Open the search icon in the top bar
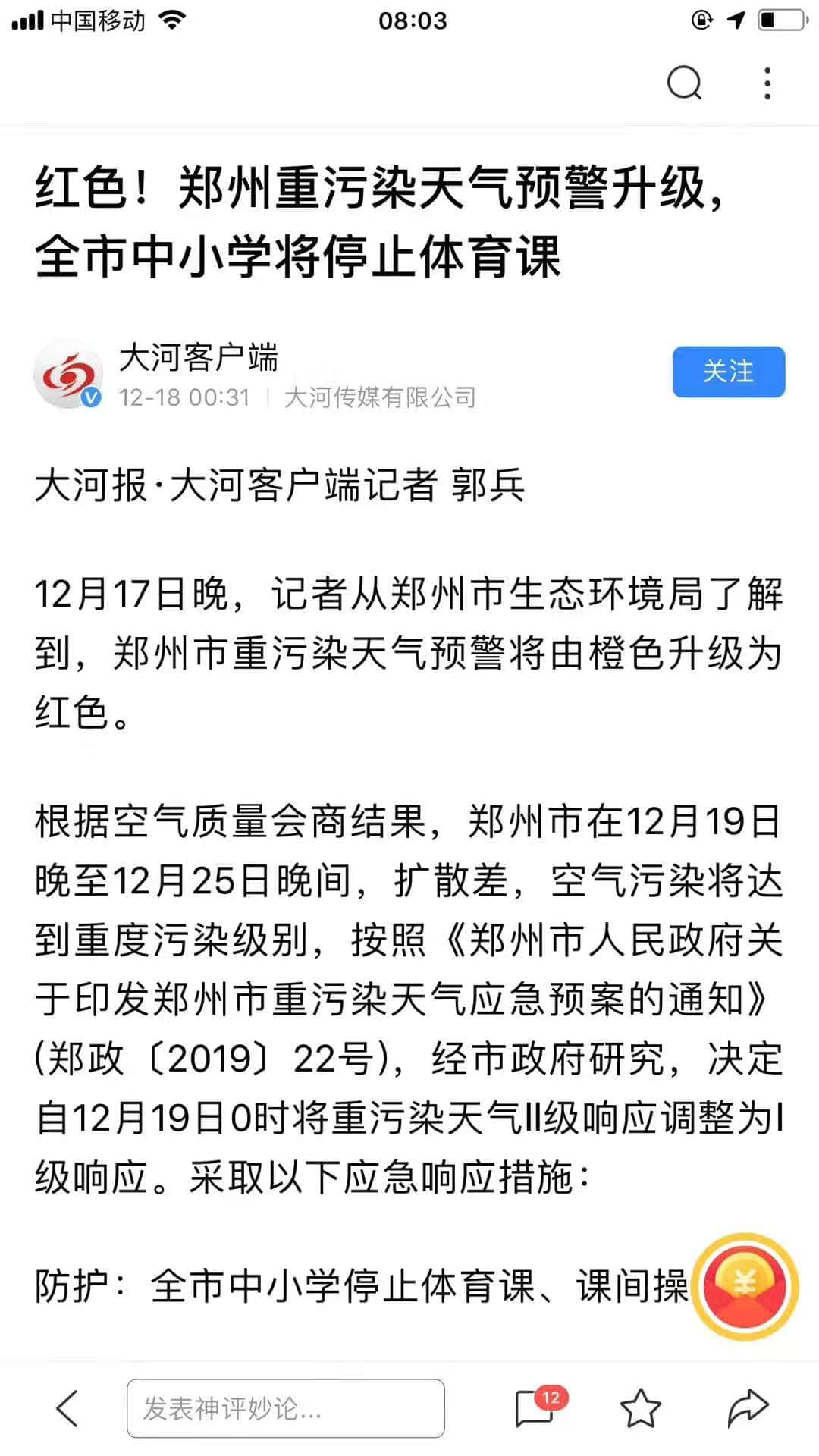 [684, 83]
